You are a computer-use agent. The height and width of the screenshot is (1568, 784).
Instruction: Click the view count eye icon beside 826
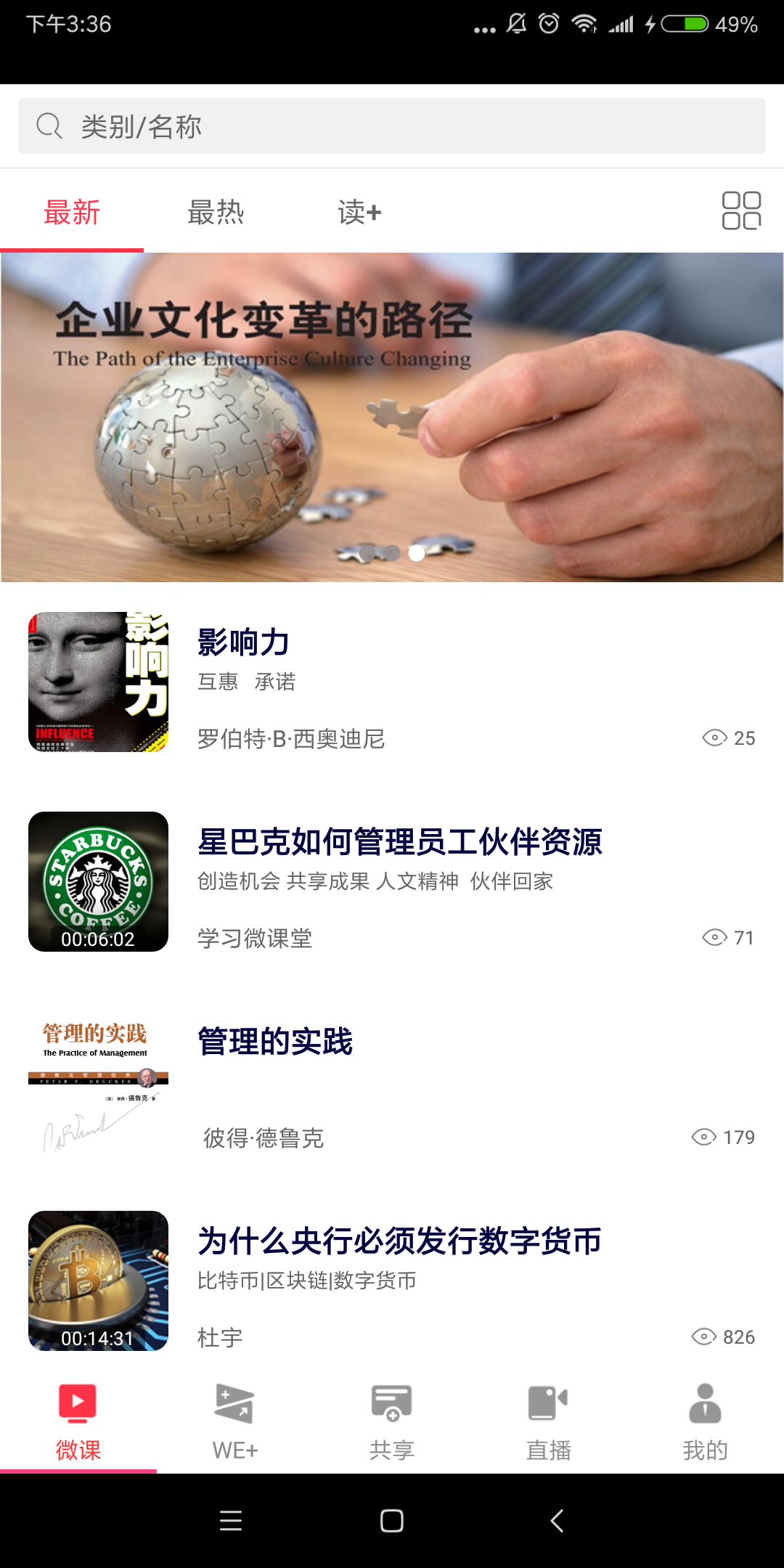(x=705, y=1336)
